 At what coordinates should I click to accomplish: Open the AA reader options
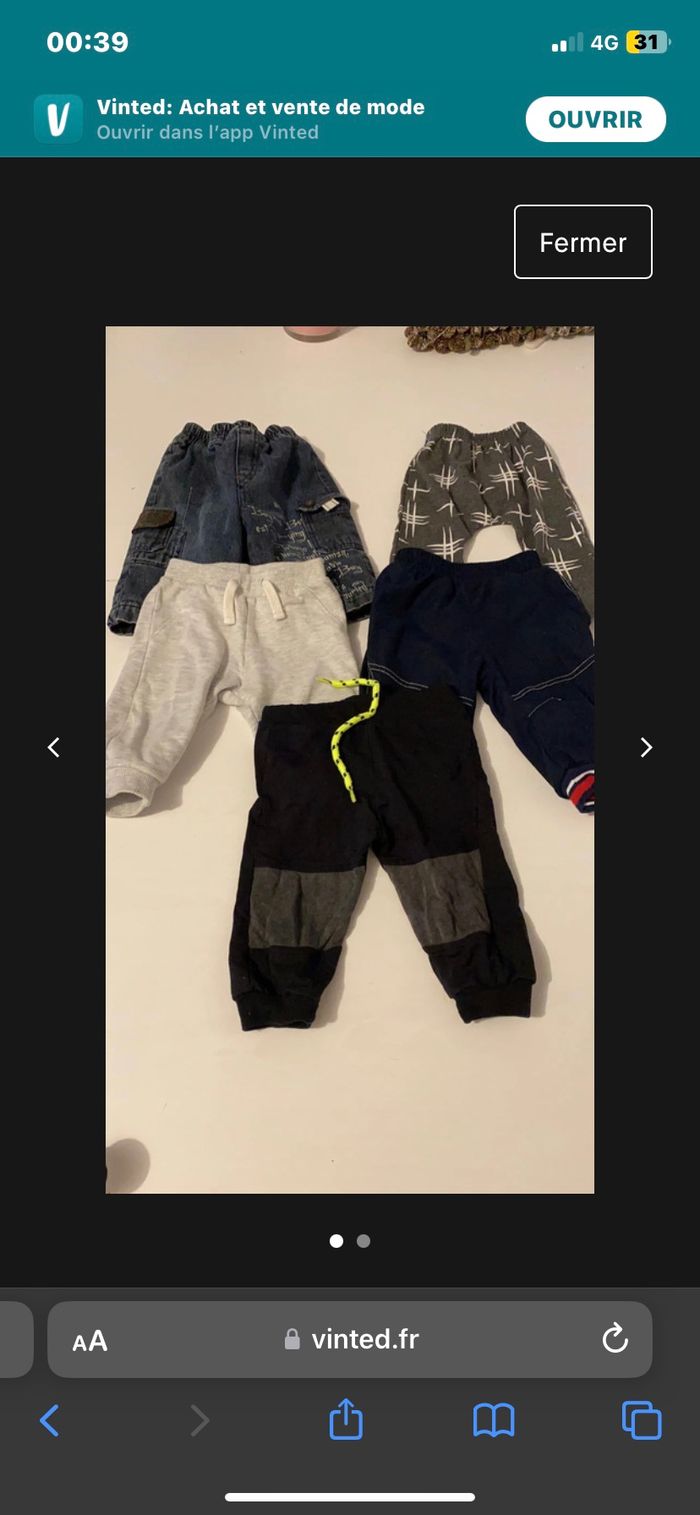[x=90, y=1341]
